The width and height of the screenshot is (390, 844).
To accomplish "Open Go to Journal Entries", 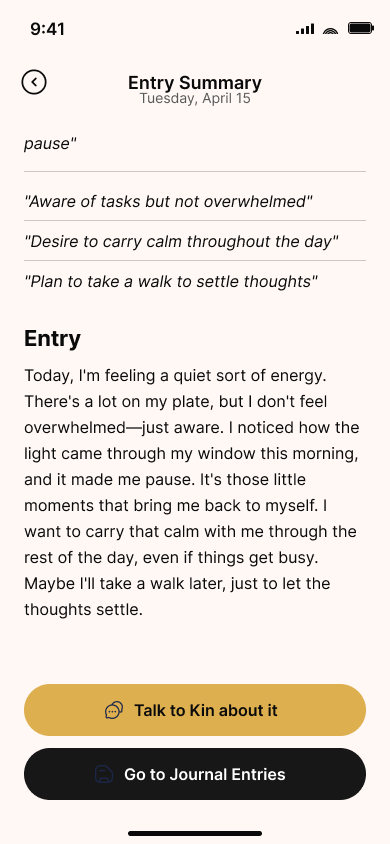I will tap(195, 774).
